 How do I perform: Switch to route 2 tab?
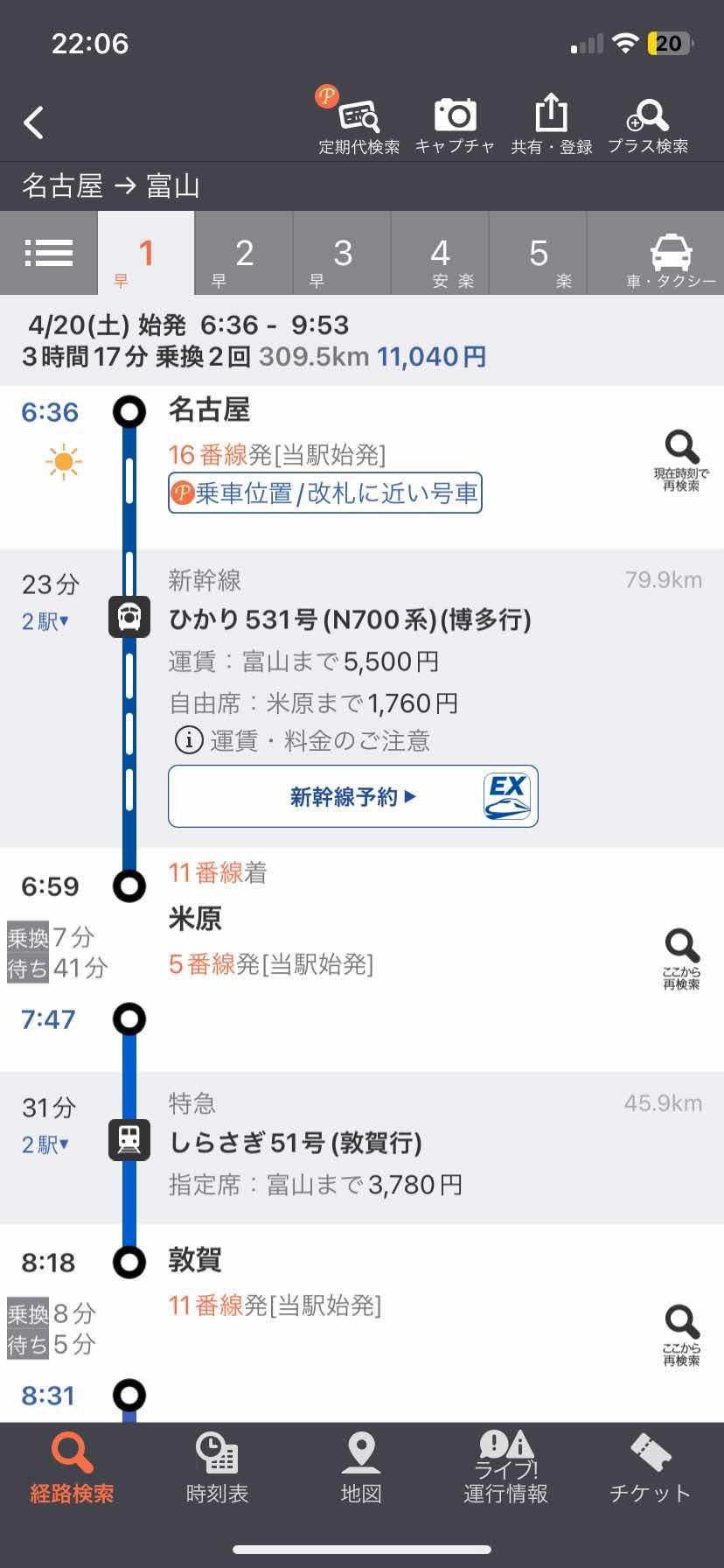click(243, 254)
